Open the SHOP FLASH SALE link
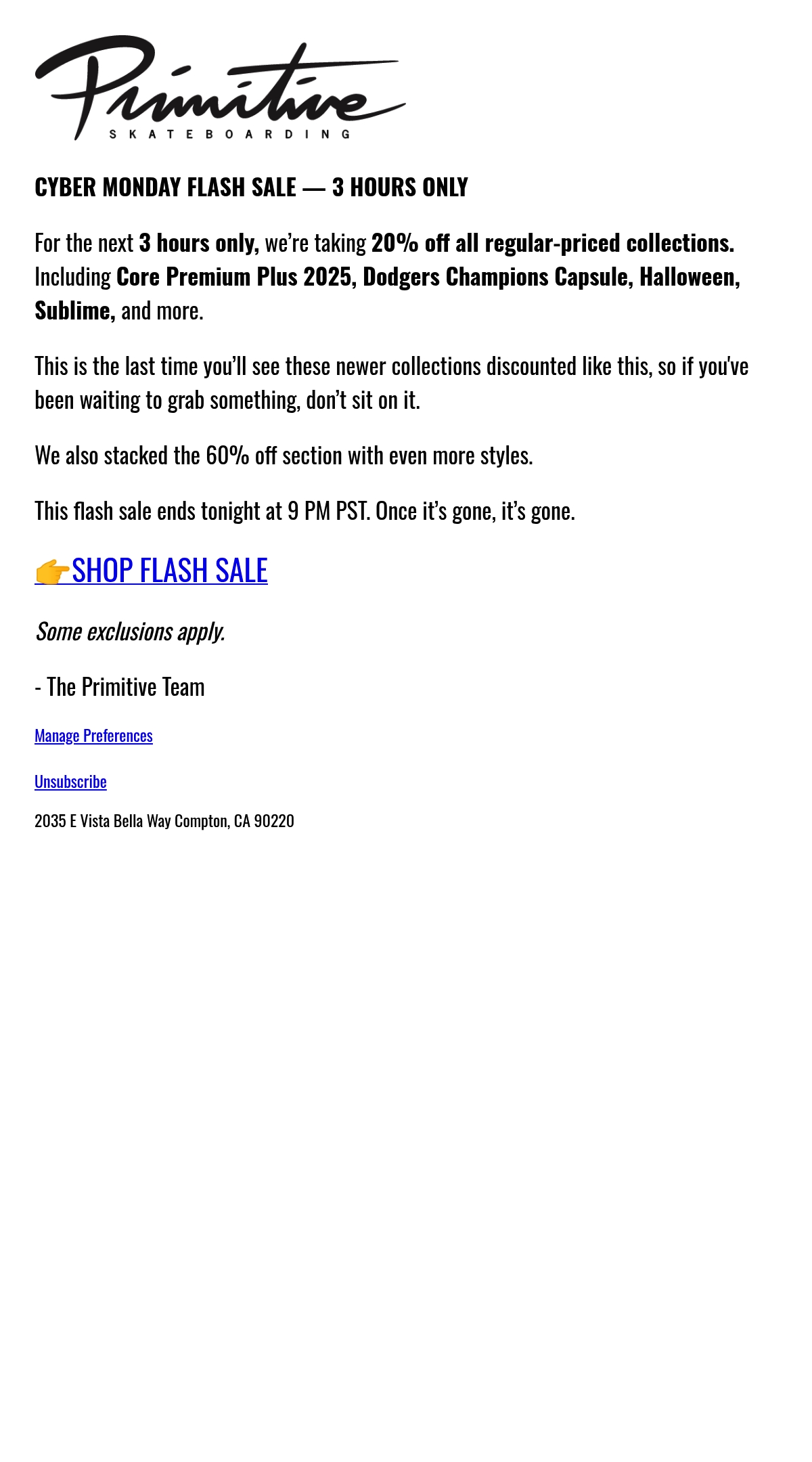Screen dimensions: 812x1462 tap(152, 570)
